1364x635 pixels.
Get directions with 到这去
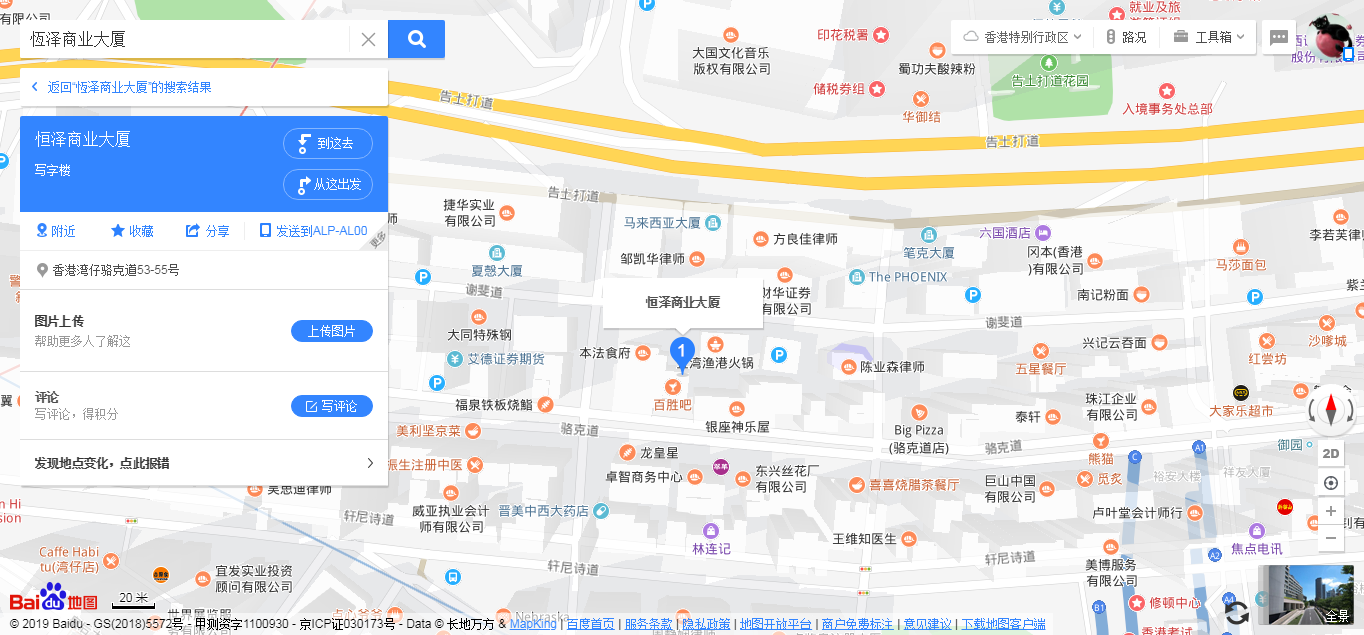pyautogui.click(x=328, y=144)
